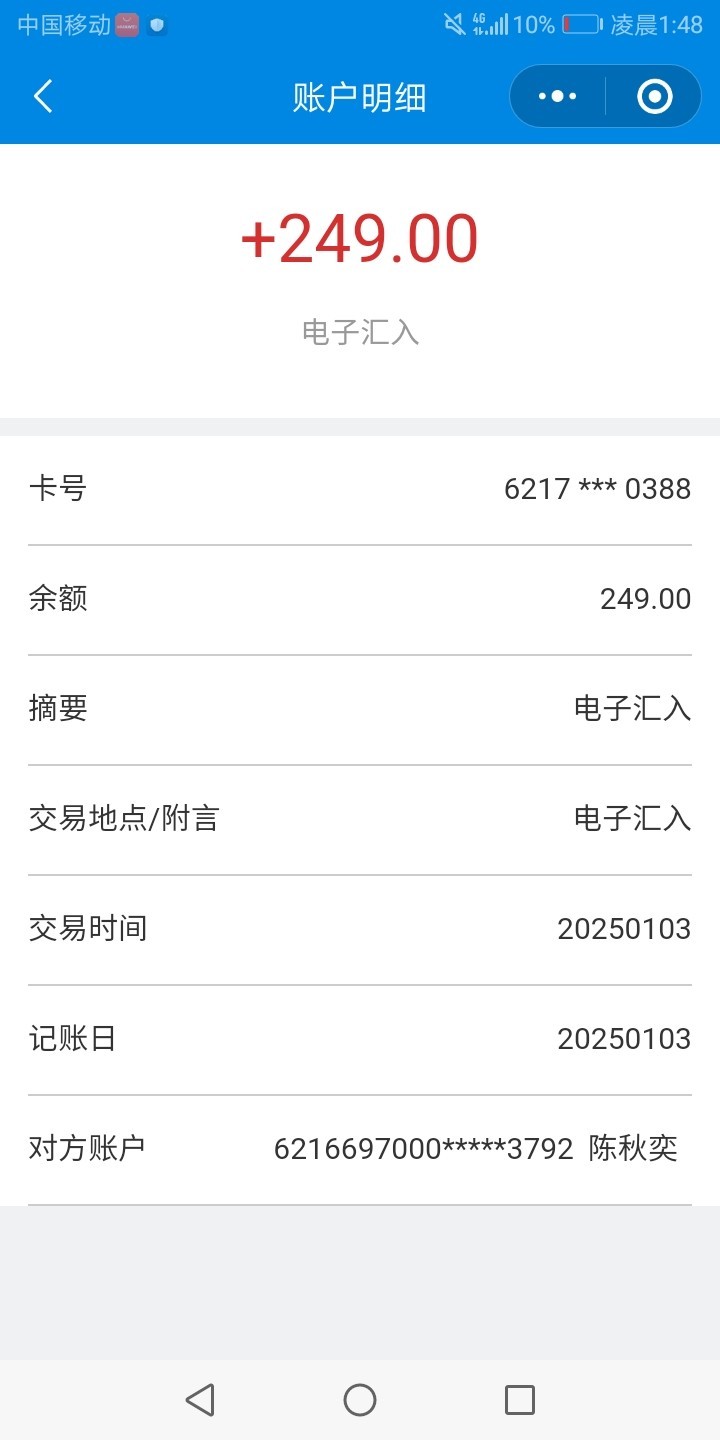Open the mini program more options menu
The height and width of the screenshot is (1440, 720).
(557, 97)
